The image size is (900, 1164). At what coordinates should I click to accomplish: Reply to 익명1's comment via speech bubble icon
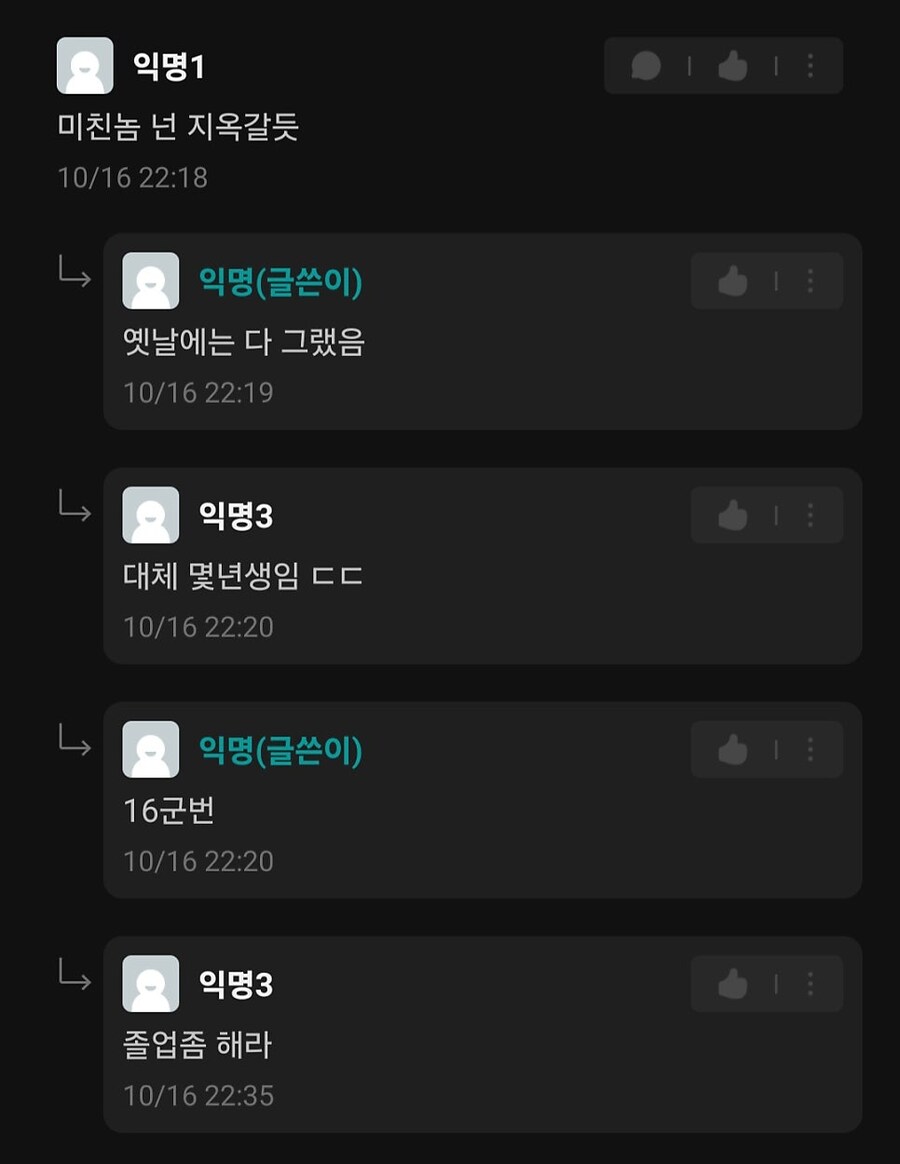(x=647, y=66)
